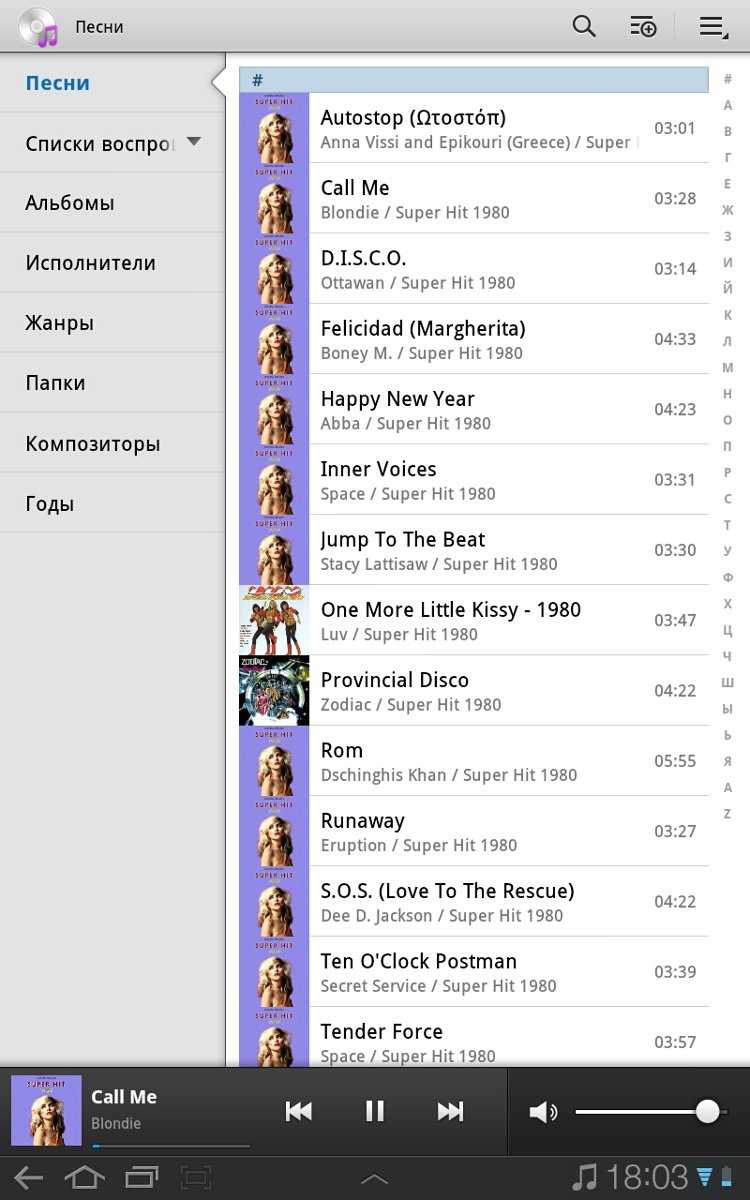
Task: Tap the add-to-playlist icon
Action: pos(643,27)
